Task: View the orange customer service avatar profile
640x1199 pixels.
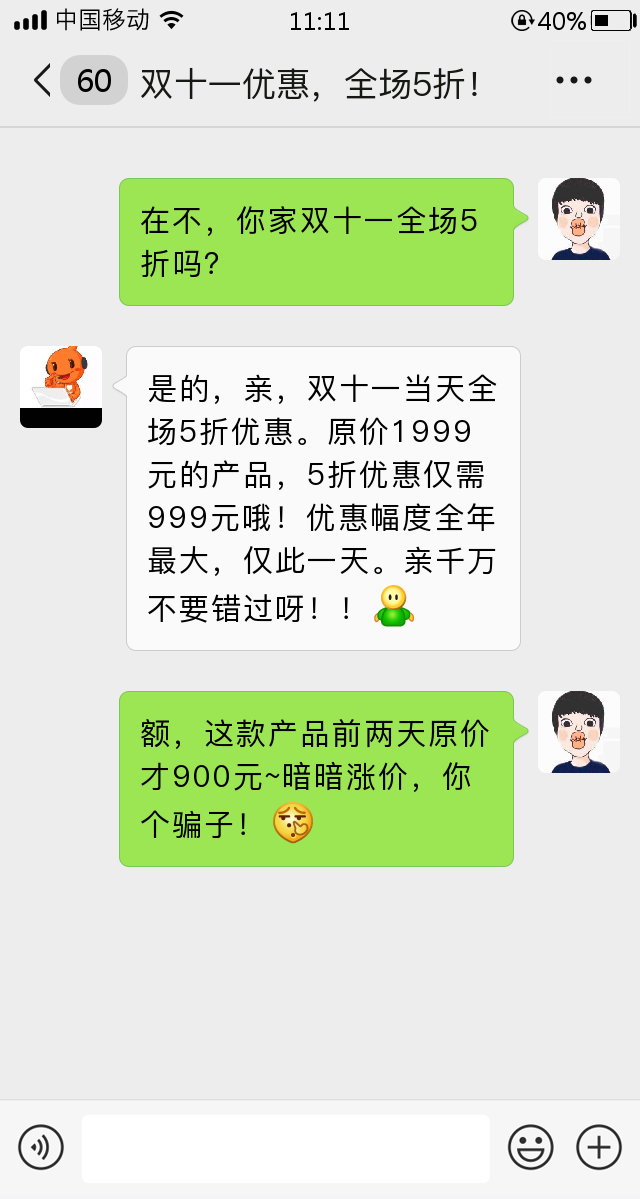Action: 61,387
